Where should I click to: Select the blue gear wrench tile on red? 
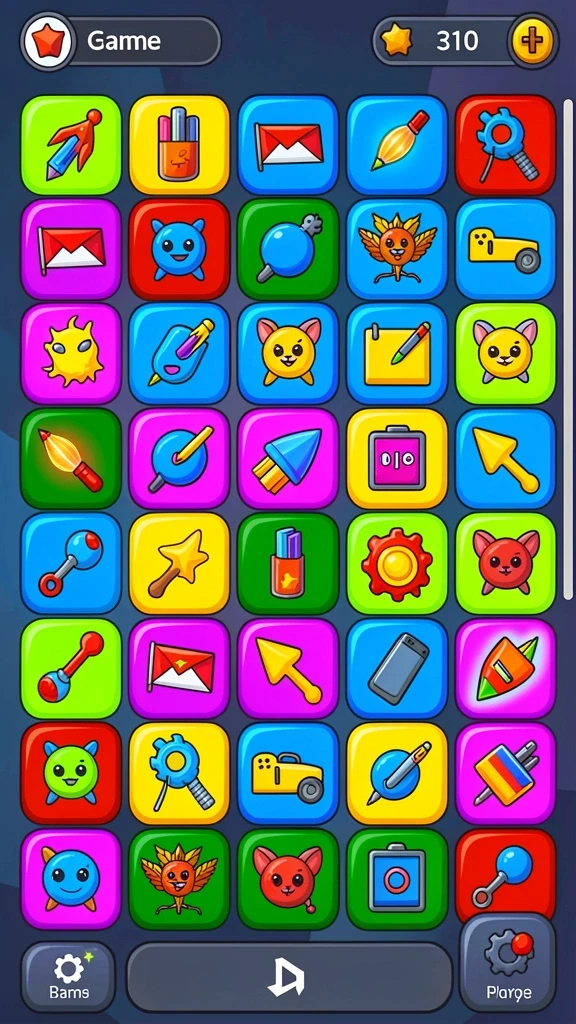[505, 145]
